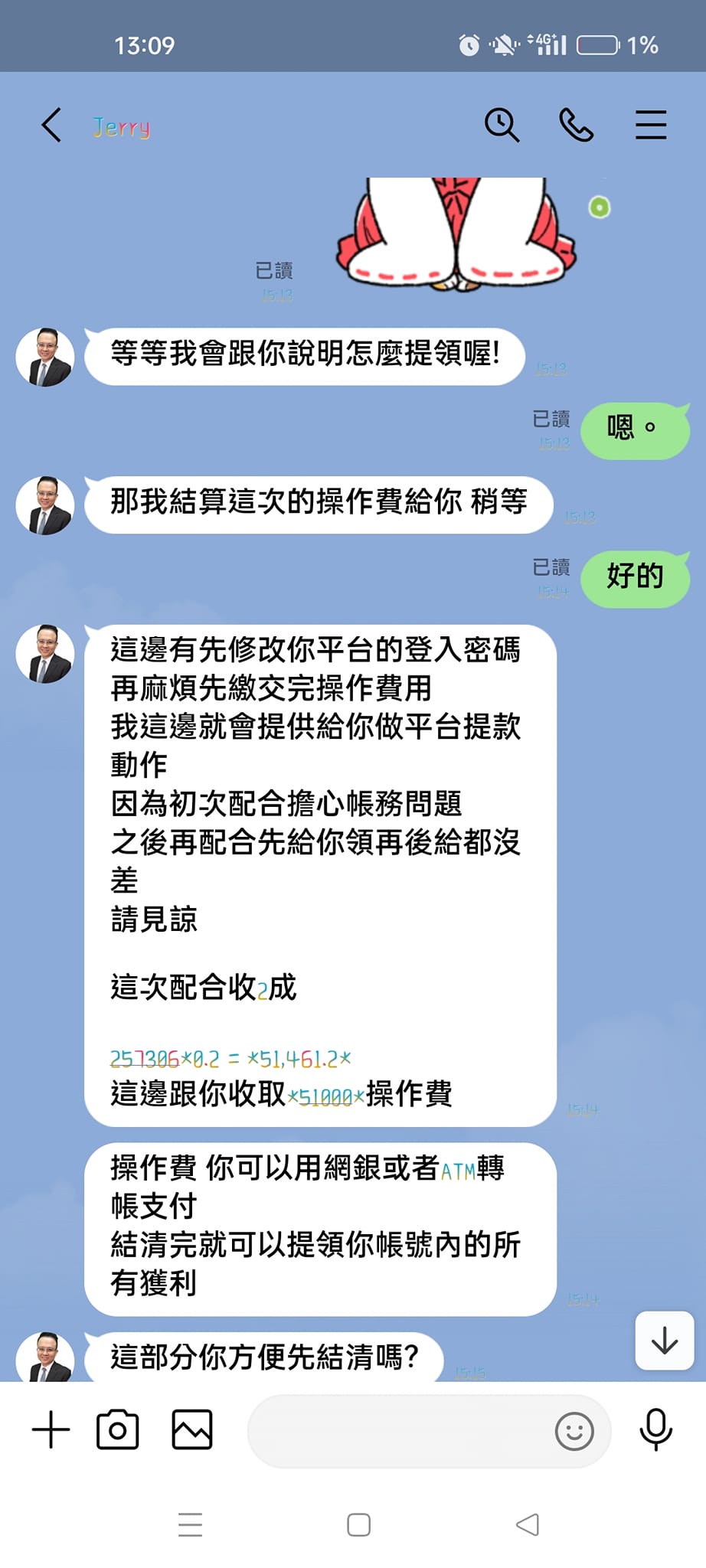
Task: Tap the system home button
Action: 358,1524
